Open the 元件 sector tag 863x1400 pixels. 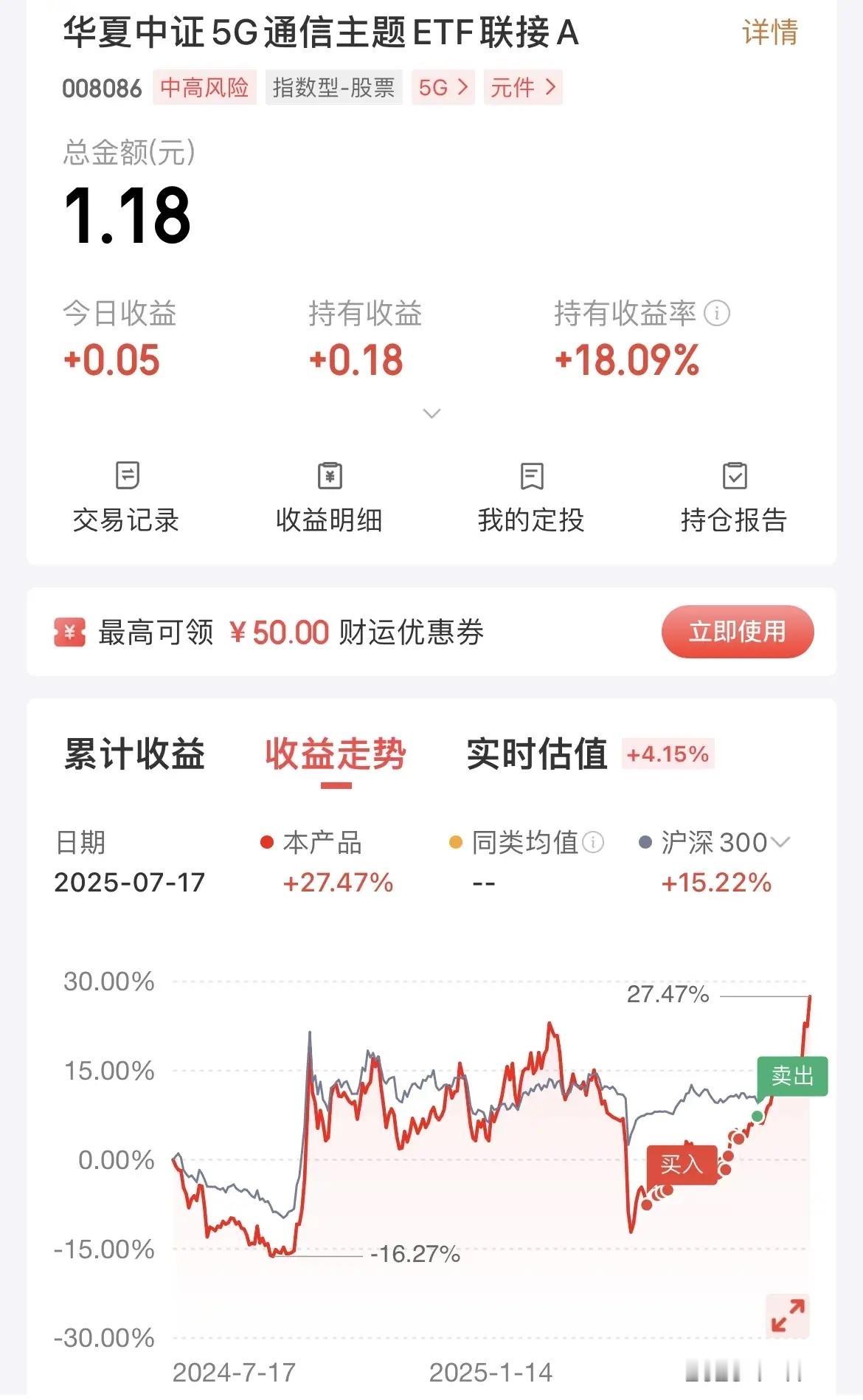click(x=523, y=88)
